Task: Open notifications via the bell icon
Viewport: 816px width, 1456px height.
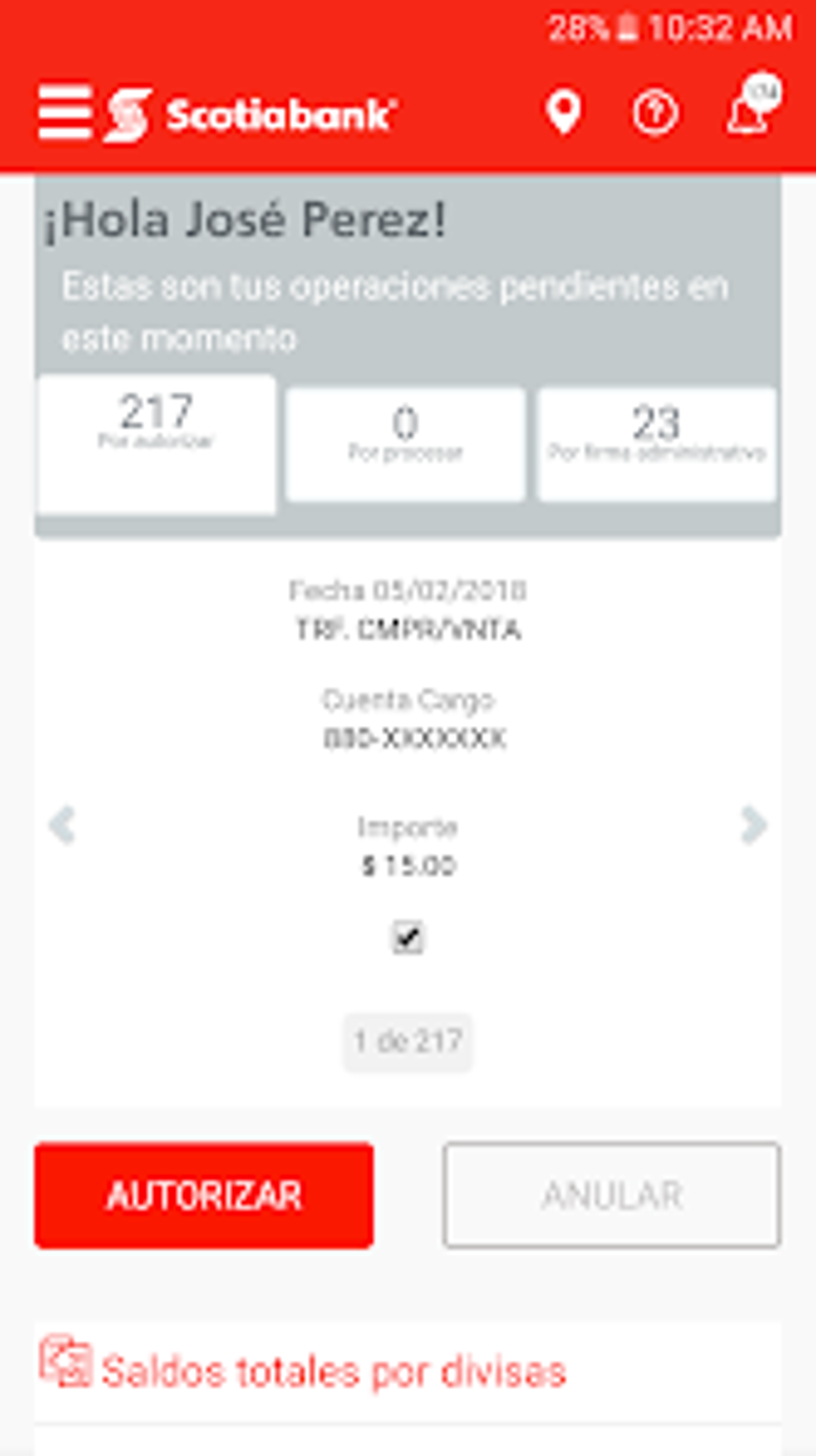Action: point(746,116)
